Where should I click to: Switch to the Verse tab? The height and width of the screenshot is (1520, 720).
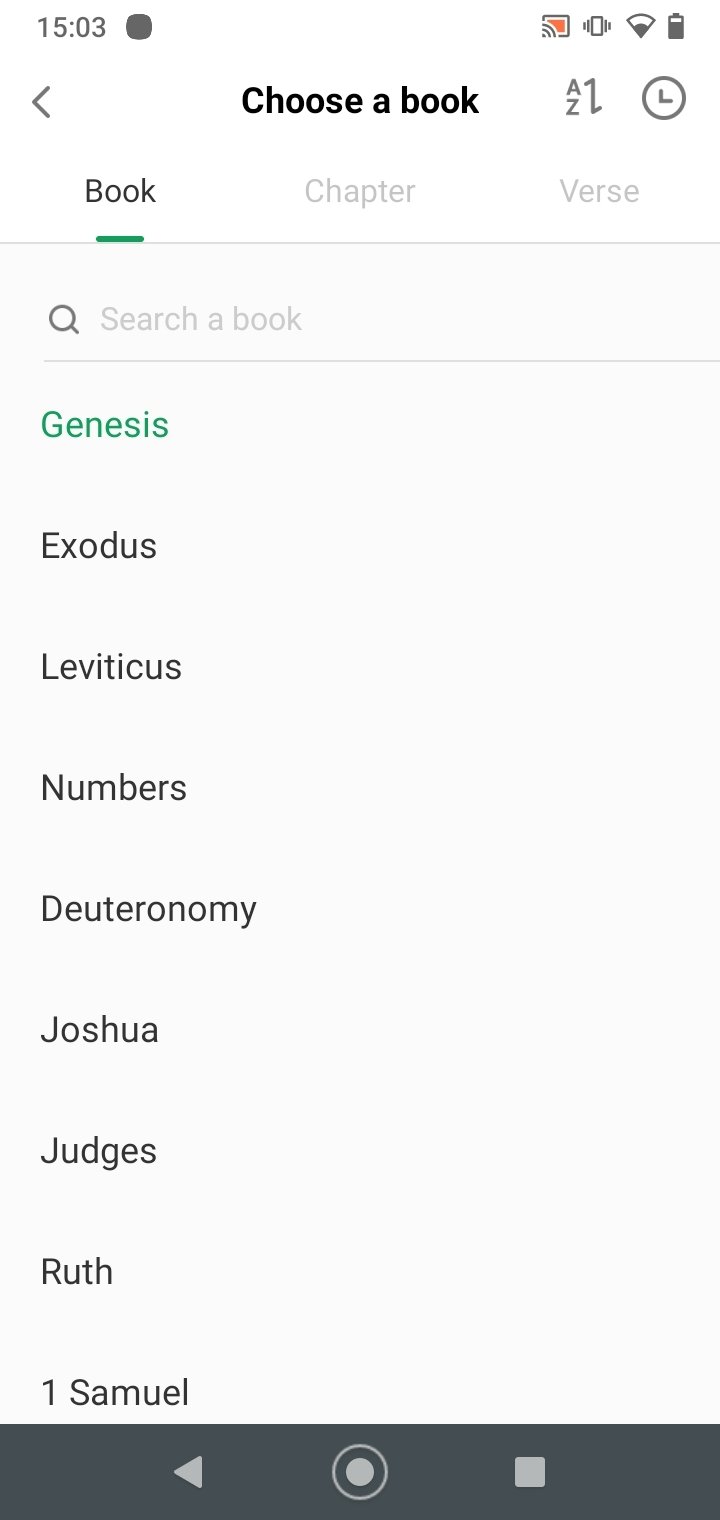coord(599,191)
